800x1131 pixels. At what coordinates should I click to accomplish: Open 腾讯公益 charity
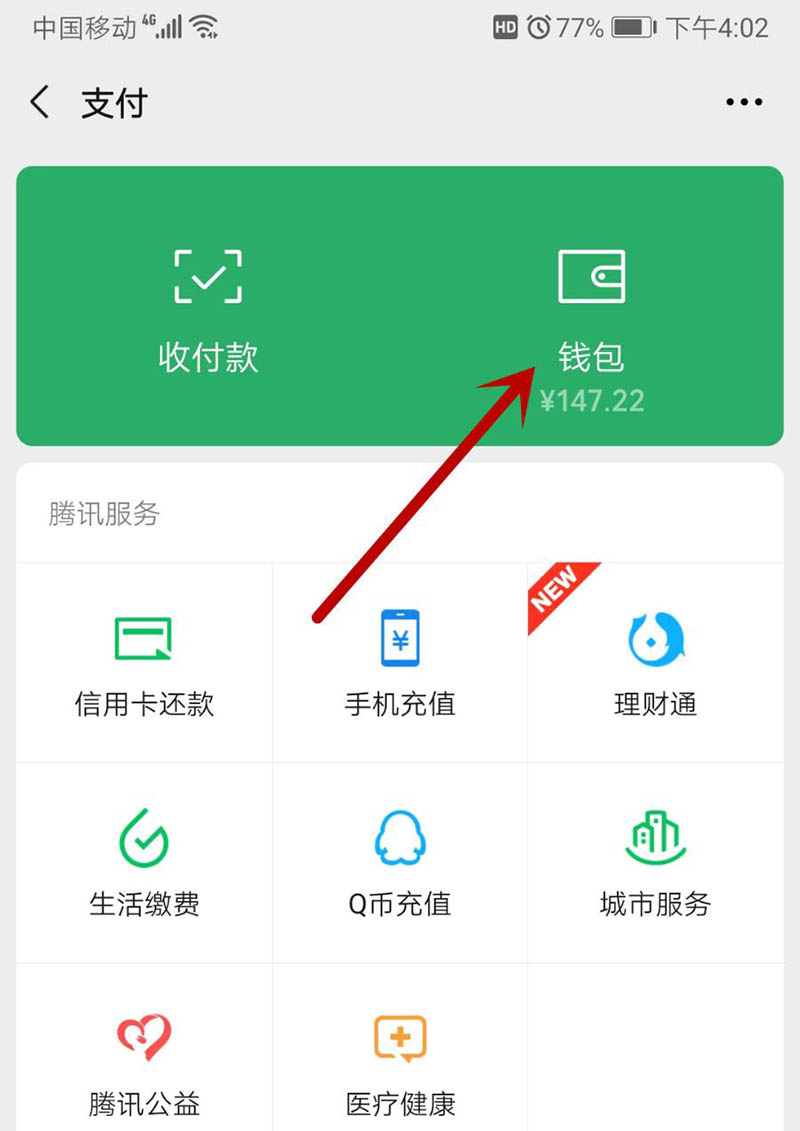[144, 1060]
